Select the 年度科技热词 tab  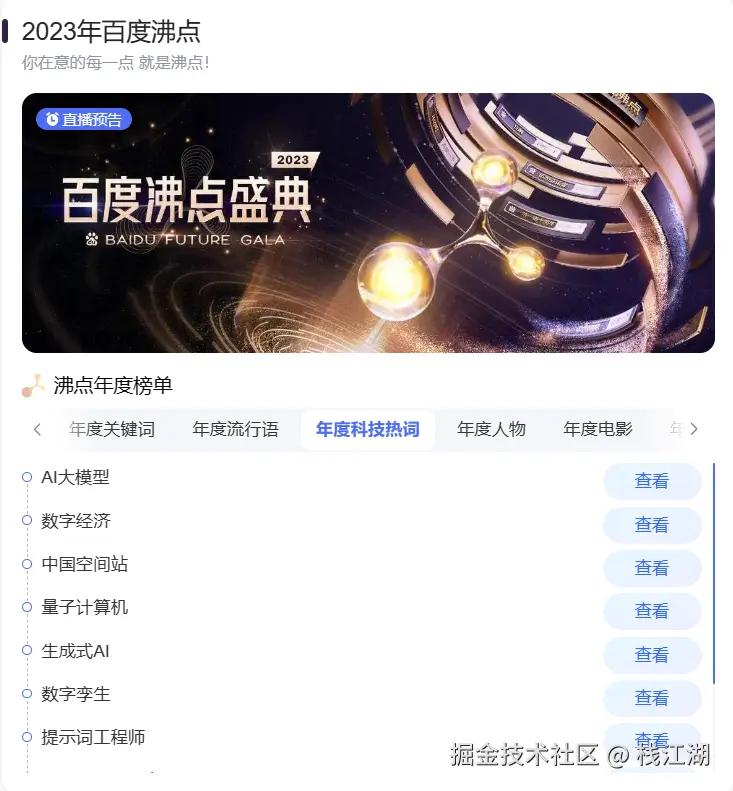point(367,430)
